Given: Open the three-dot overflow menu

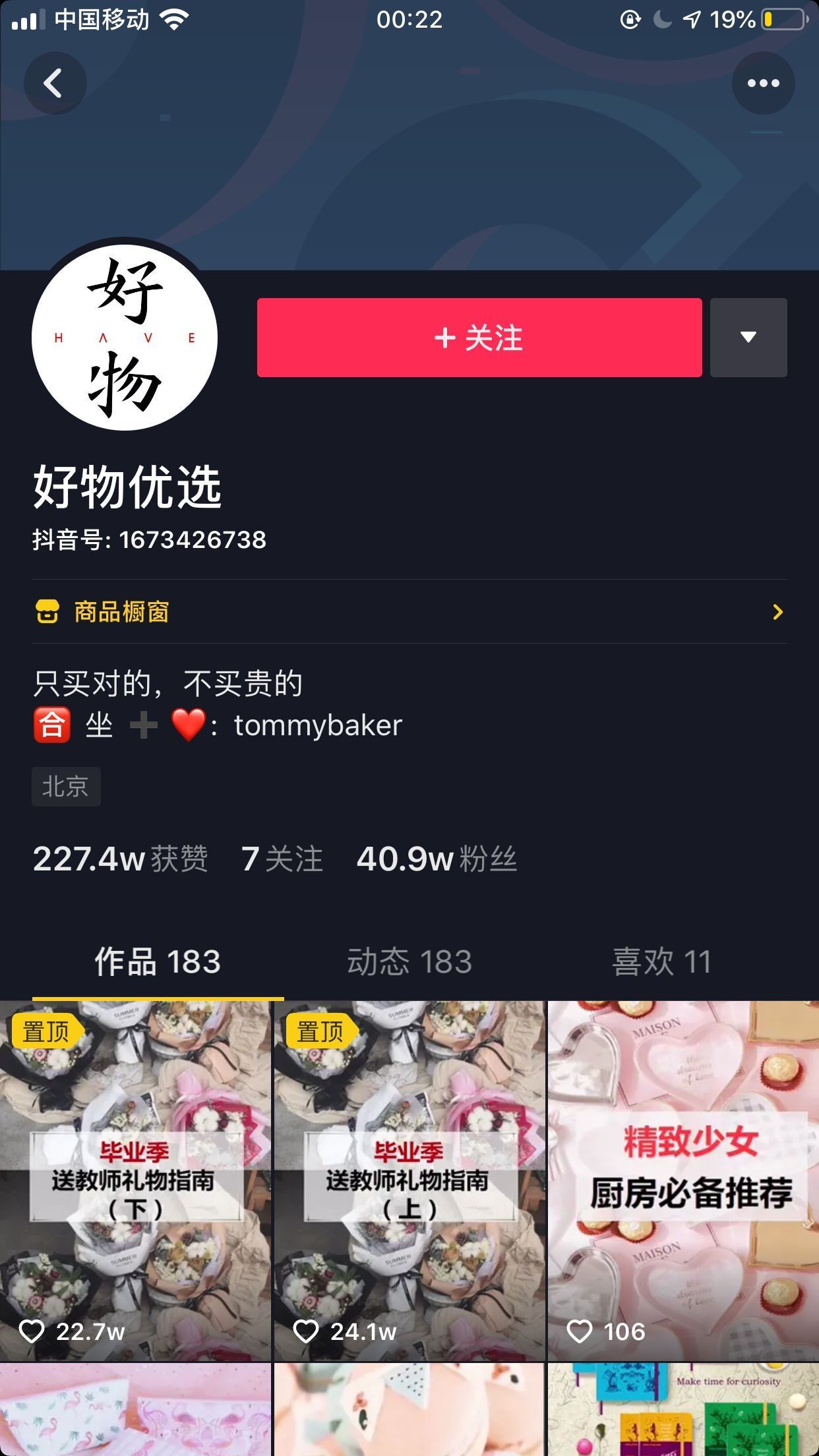Looking at the screenshot, I should (763, 84).
